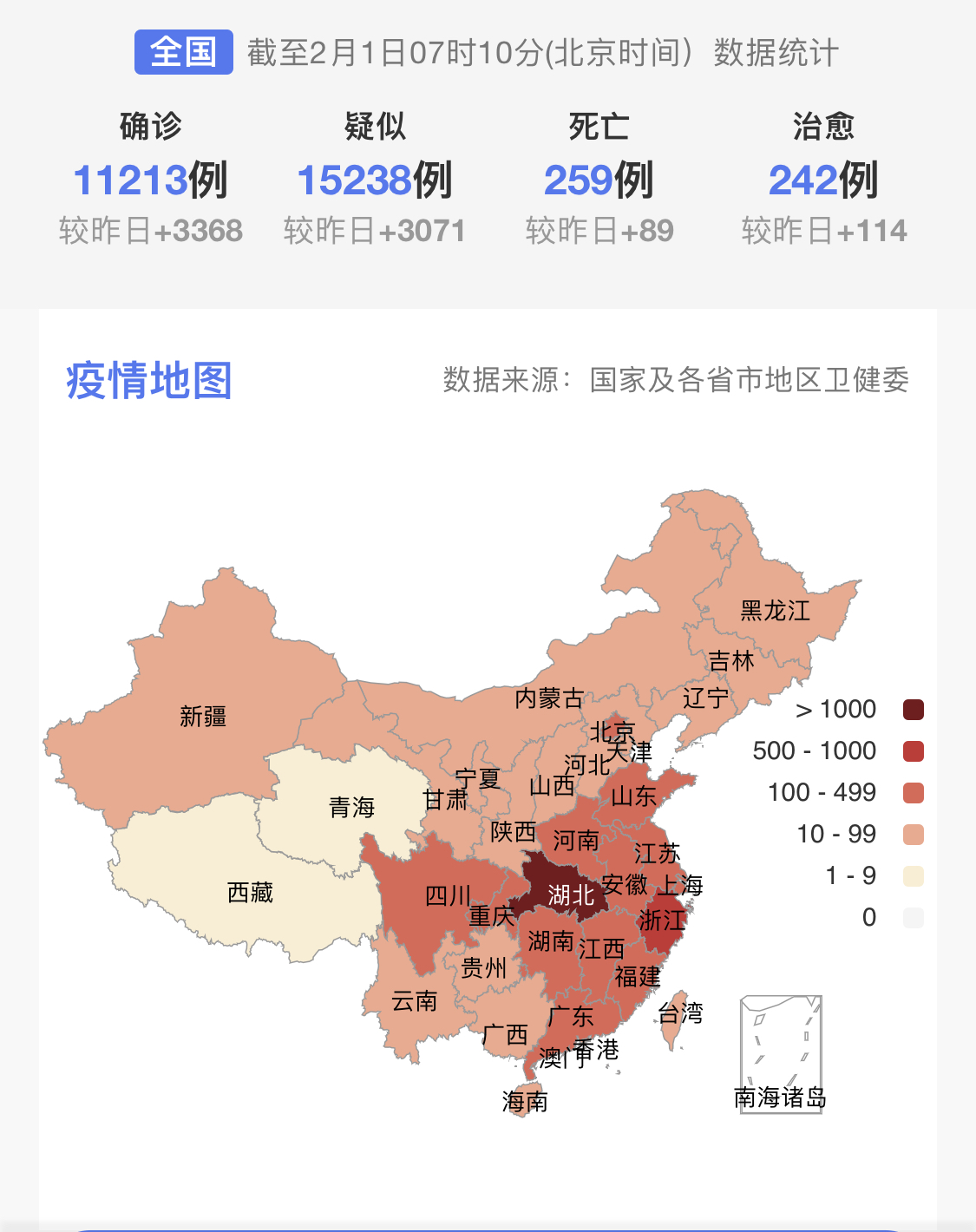This screenshot has width=976, height=1232.
Task: Select 浙江 dark red province
Action: tap(663, 921)
